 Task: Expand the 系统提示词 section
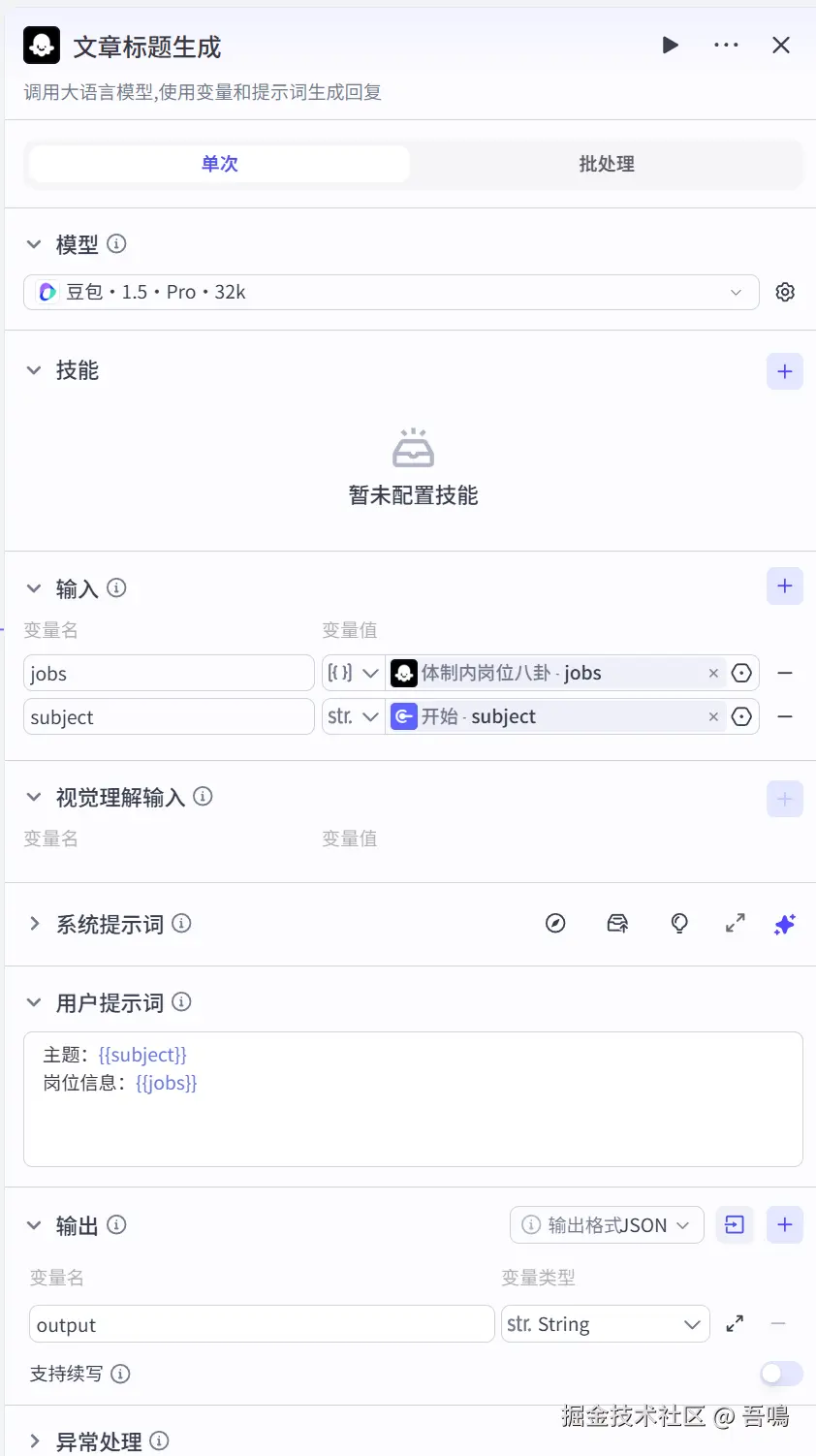tap(35, 924)
